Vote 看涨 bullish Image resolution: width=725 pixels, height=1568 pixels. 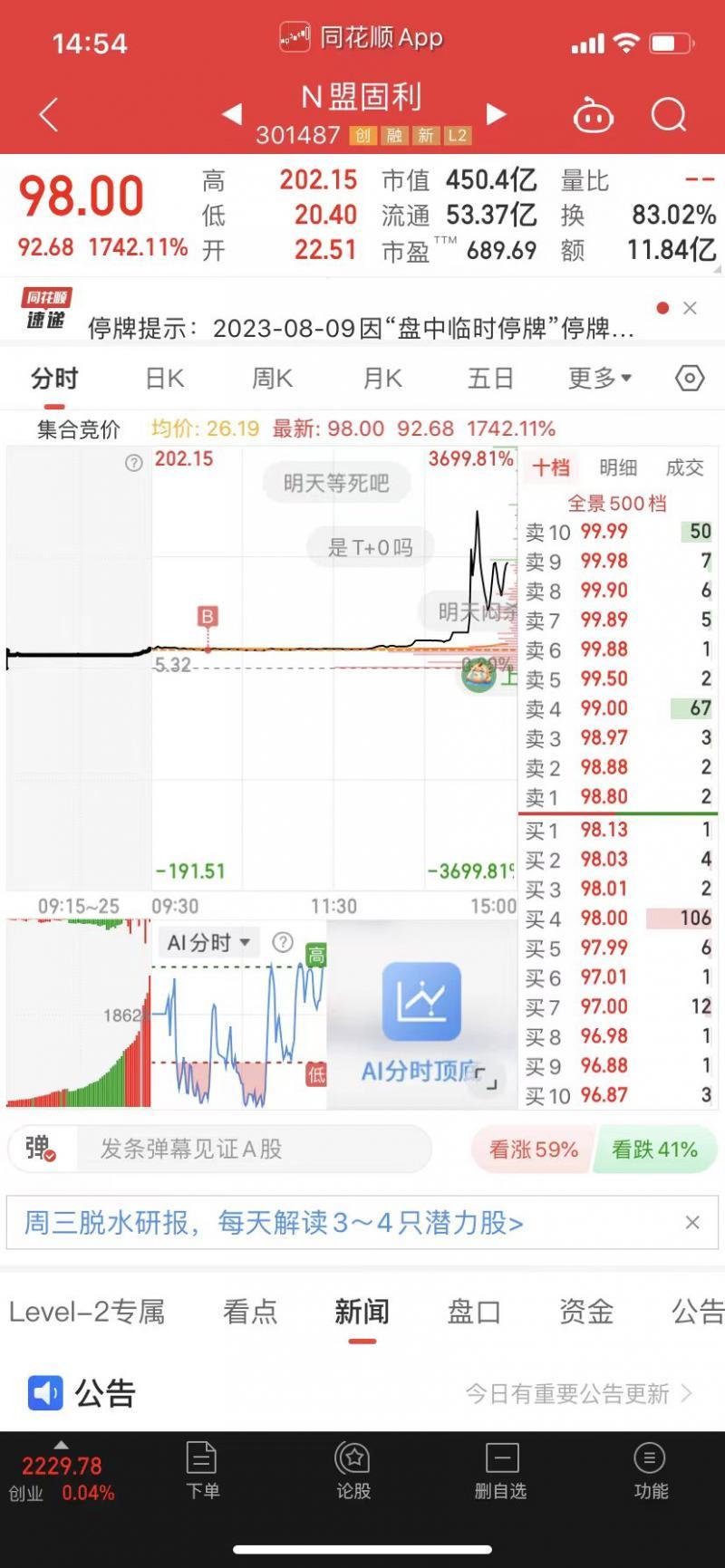(533, 1150)
